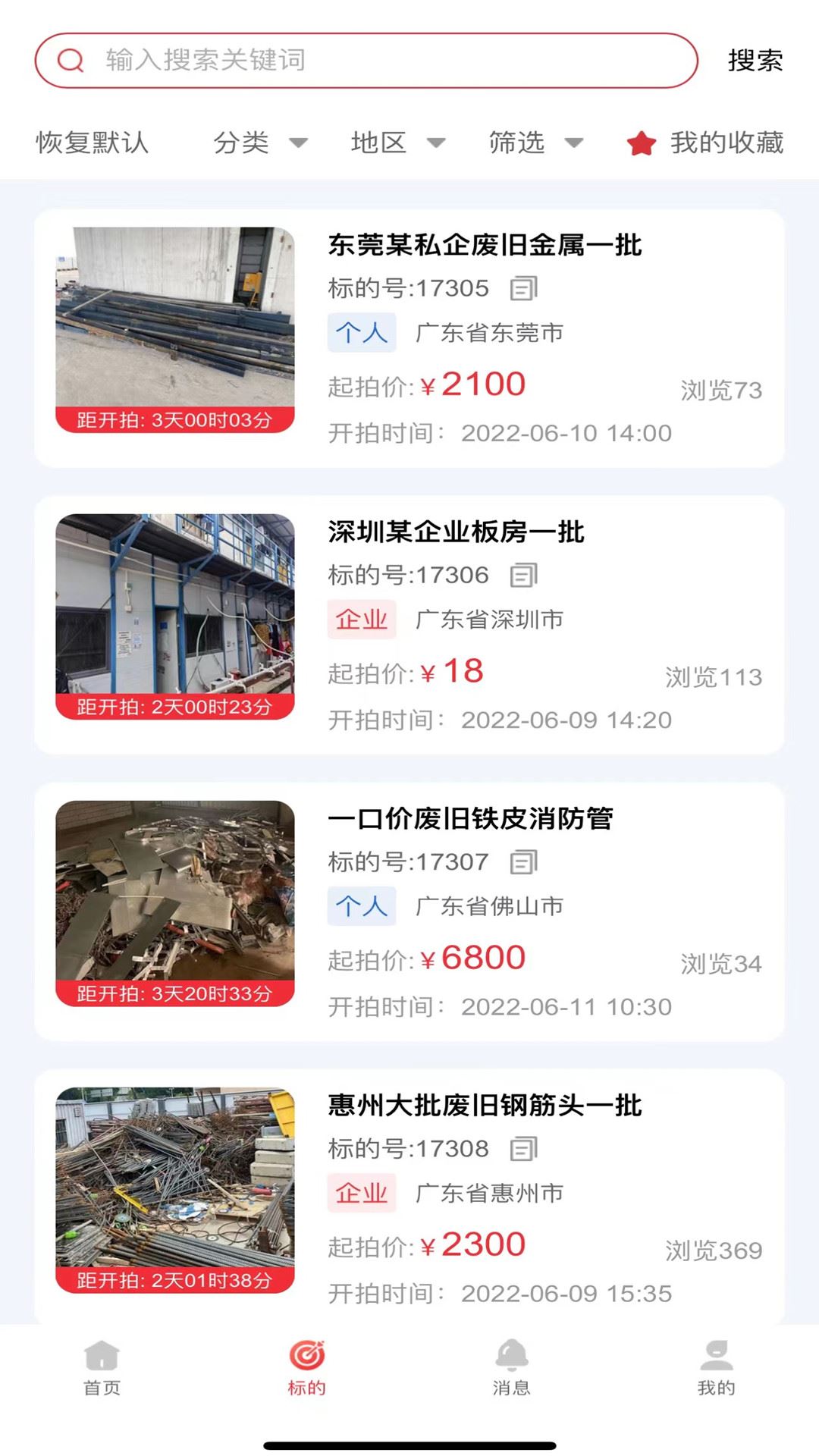The width and height of the screenshot is (819, 1456).
Task: Open the 我的 tab
Action: pos(717,1369)
